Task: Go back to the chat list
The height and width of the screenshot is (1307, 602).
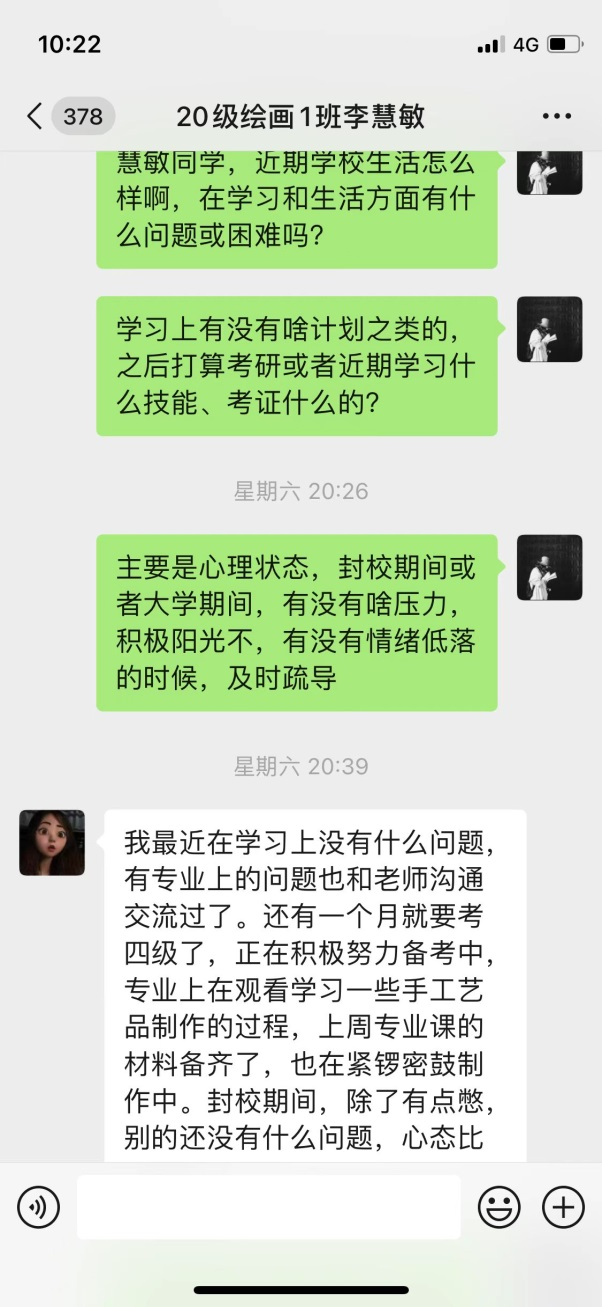Action: (35, 117)
